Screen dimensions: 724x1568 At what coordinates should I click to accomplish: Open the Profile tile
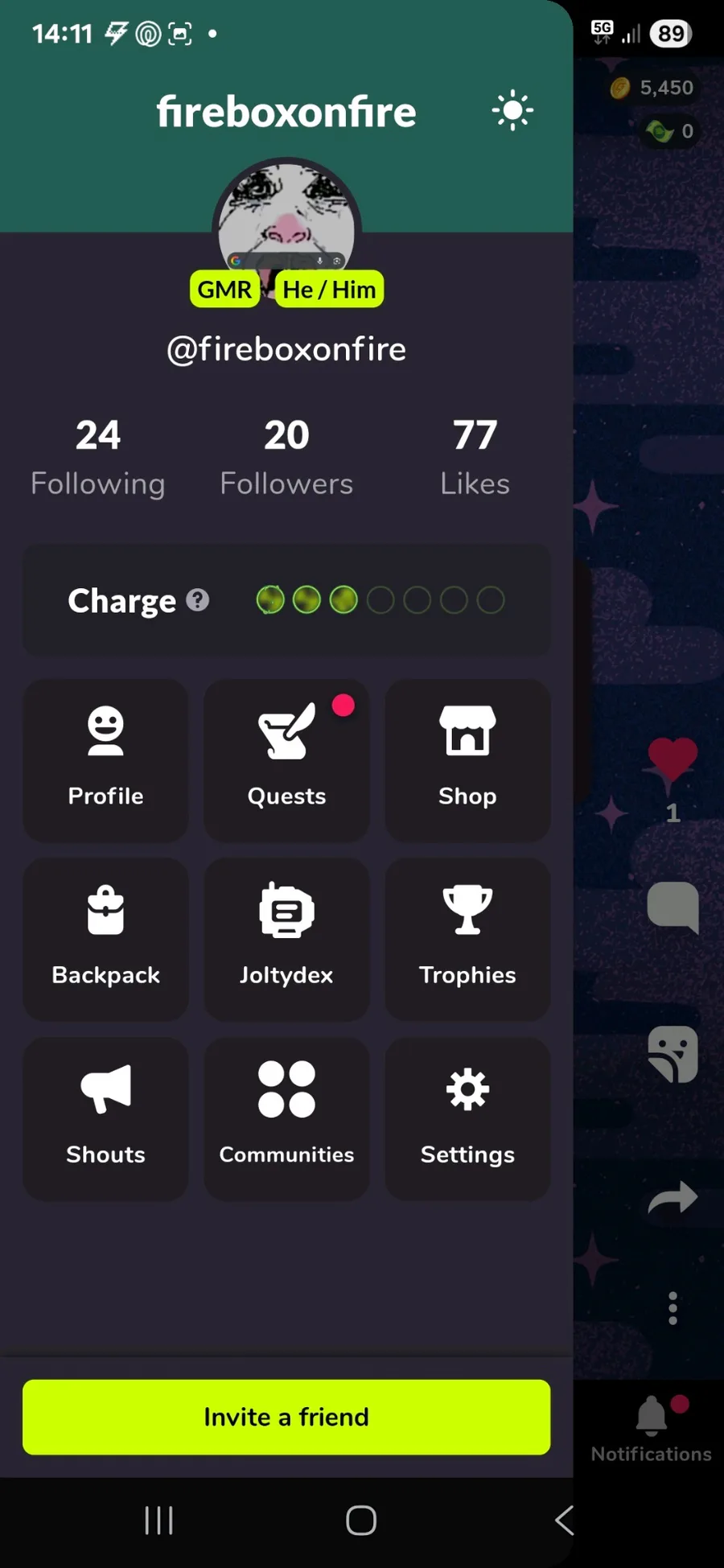pyautogui.click(x=105, y=759)
